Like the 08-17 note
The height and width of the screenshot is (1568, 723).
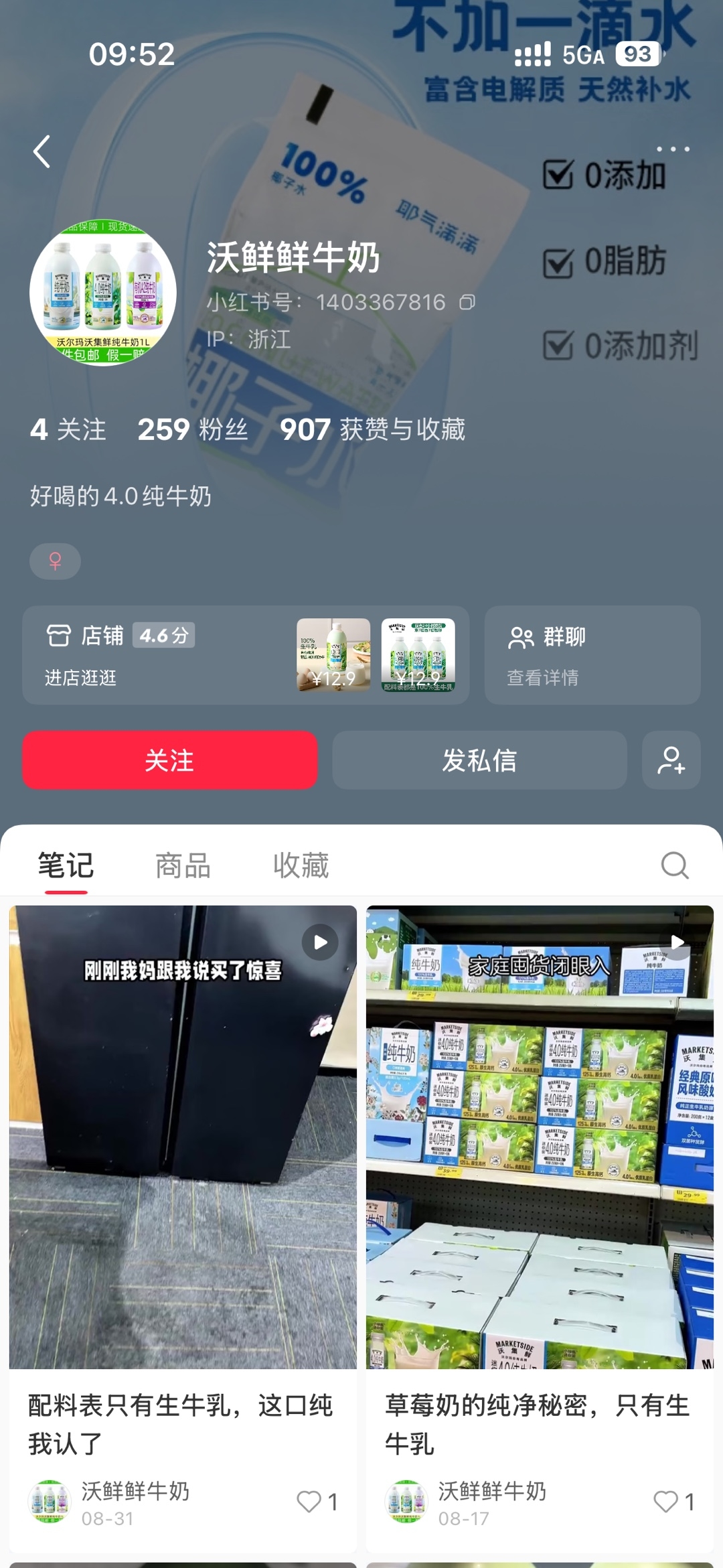(x=673, y=1502)
